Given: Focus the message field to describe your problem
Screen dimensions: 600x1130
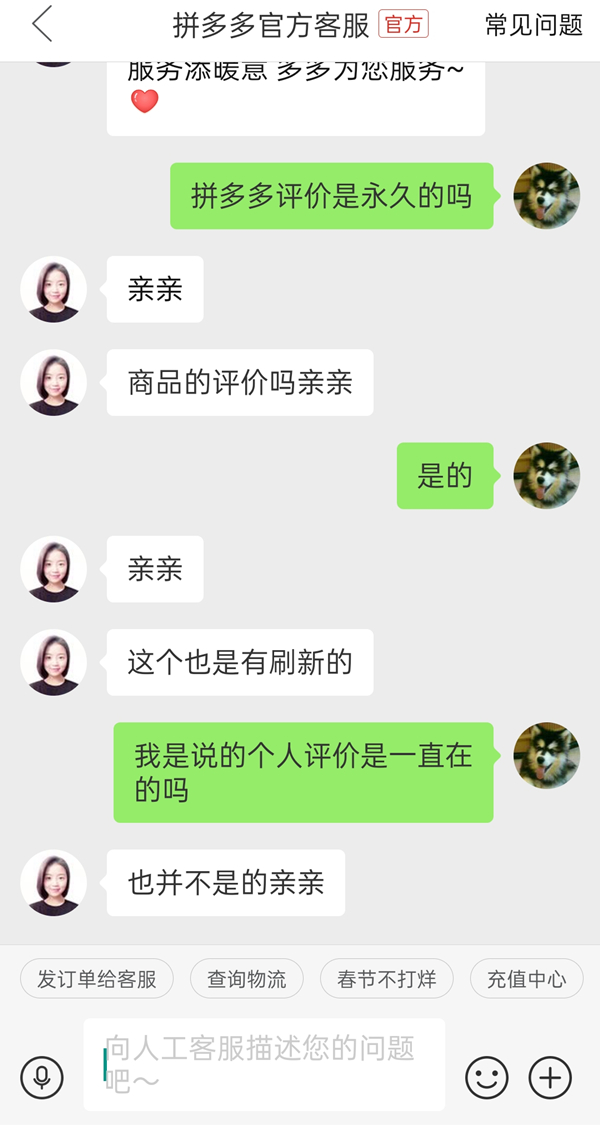Looking at the screenshot, I should 264,1064.
